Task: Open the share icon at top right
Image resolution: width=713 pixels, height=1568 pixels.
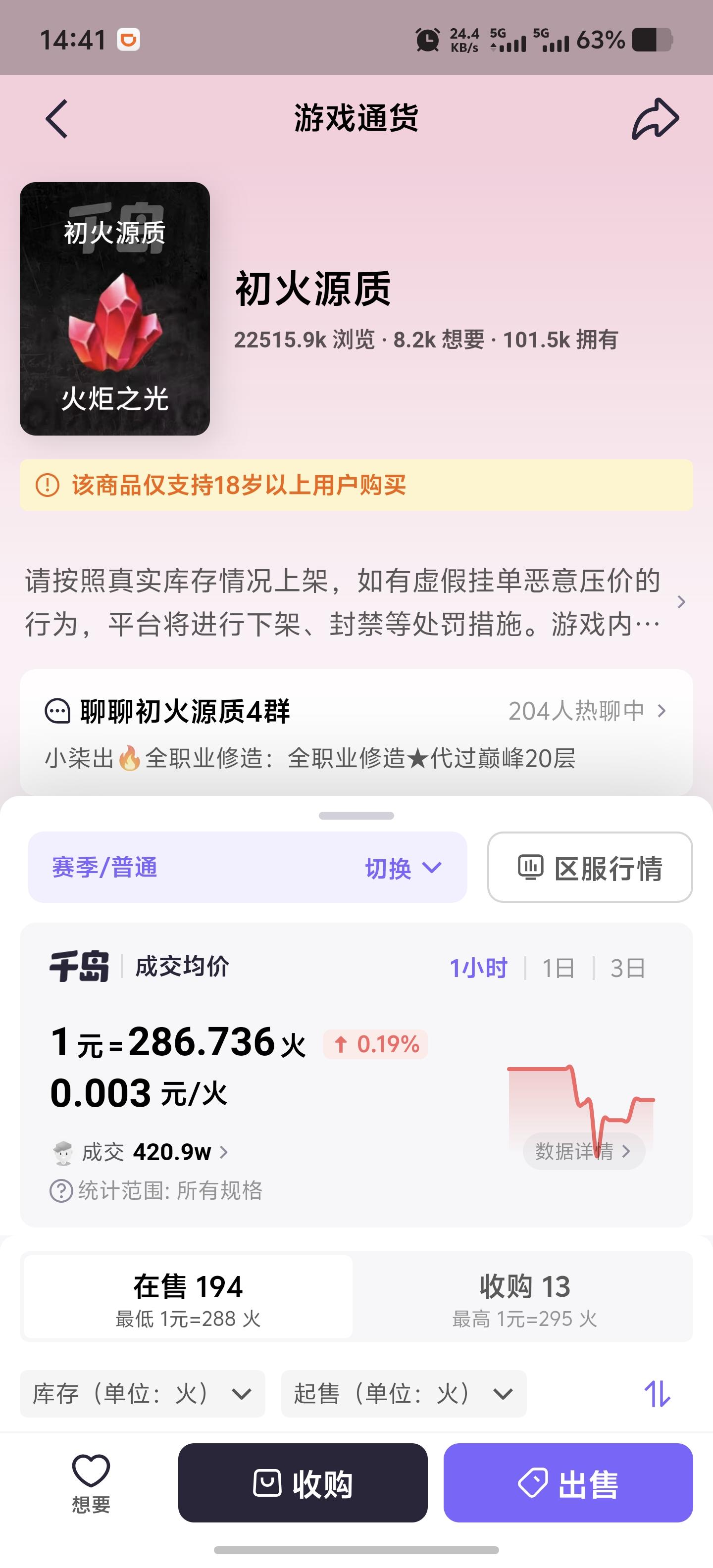Action: coord(655,119)
